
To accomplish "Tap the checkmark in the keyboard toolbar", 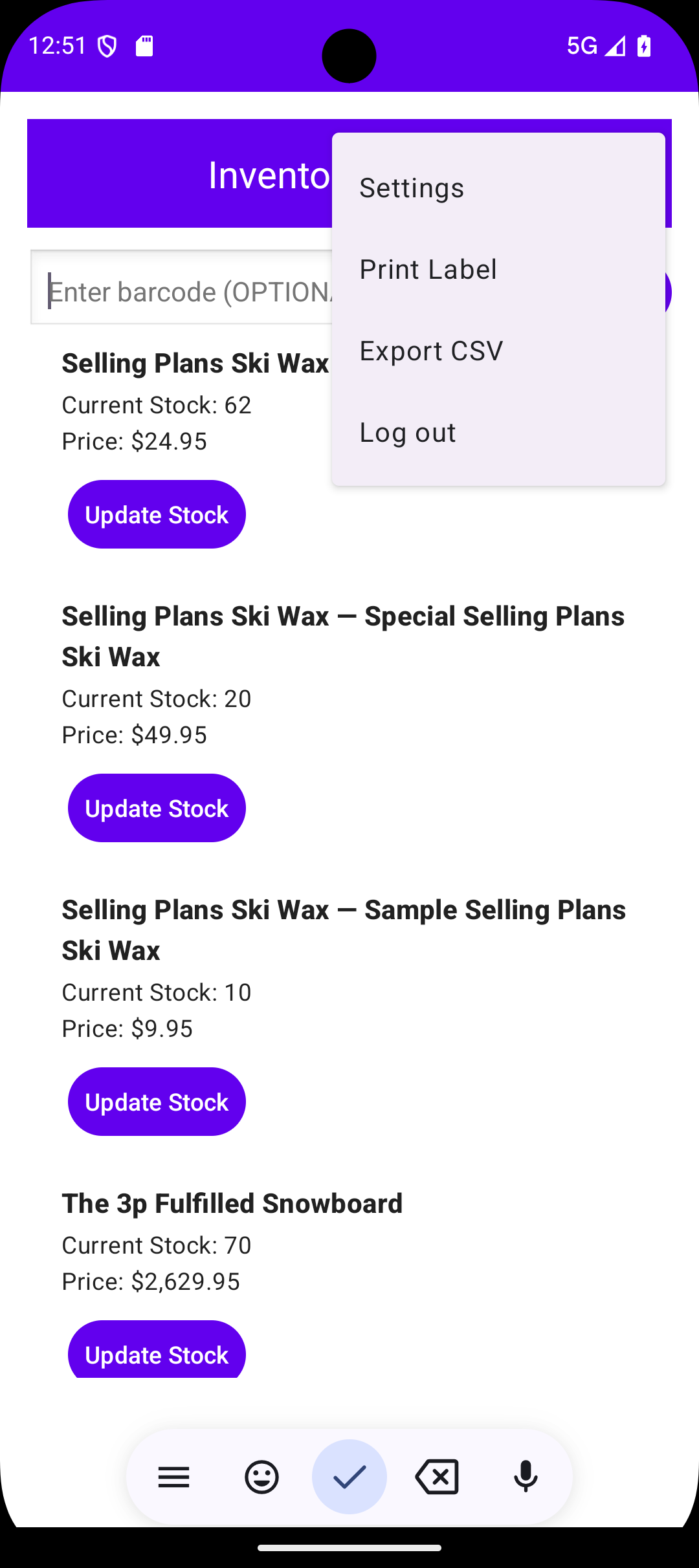I will [349, 1477].
